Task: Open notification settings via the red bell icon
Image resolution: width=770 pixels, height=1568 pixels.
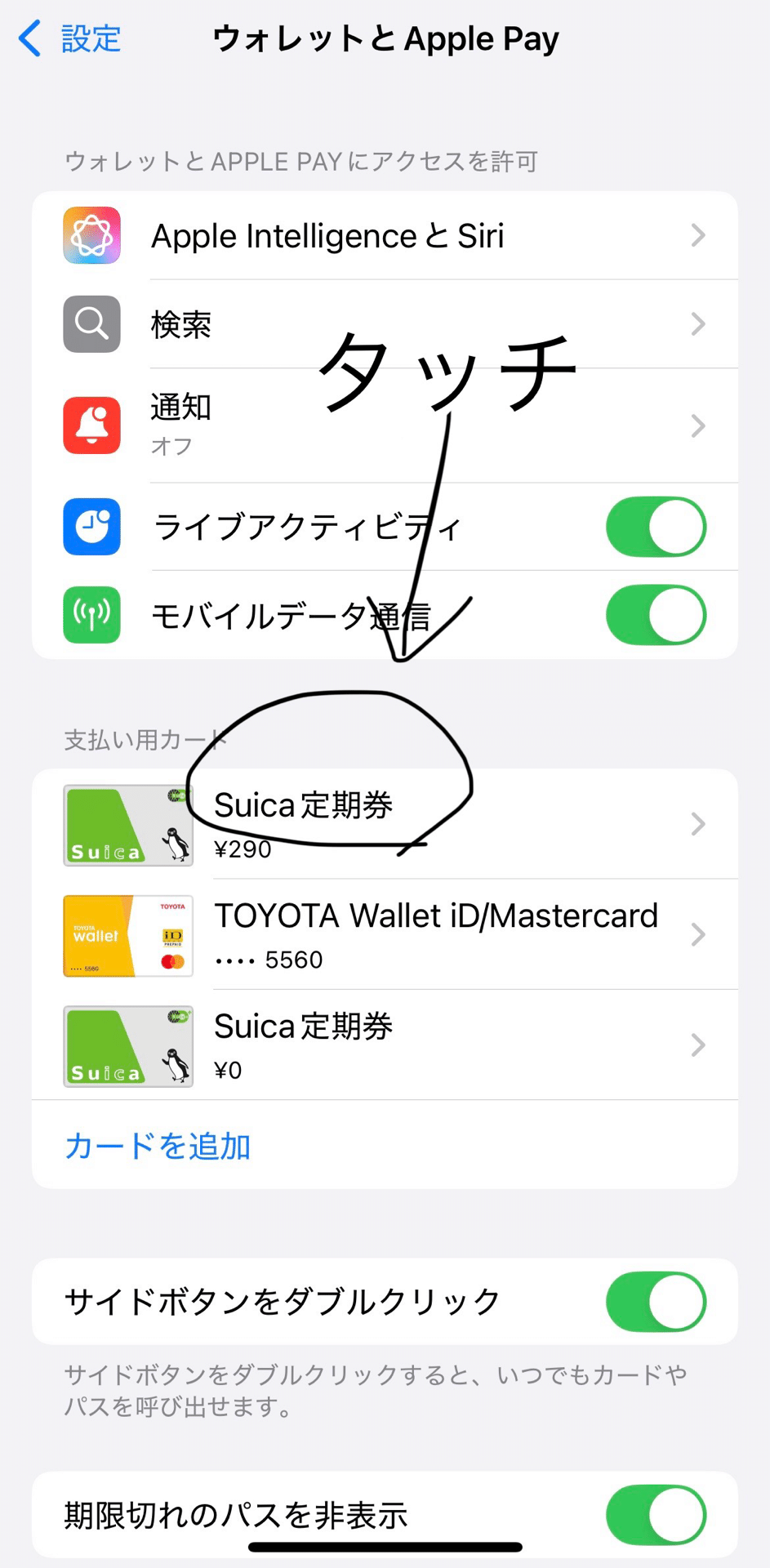Action: coord(91,425)
